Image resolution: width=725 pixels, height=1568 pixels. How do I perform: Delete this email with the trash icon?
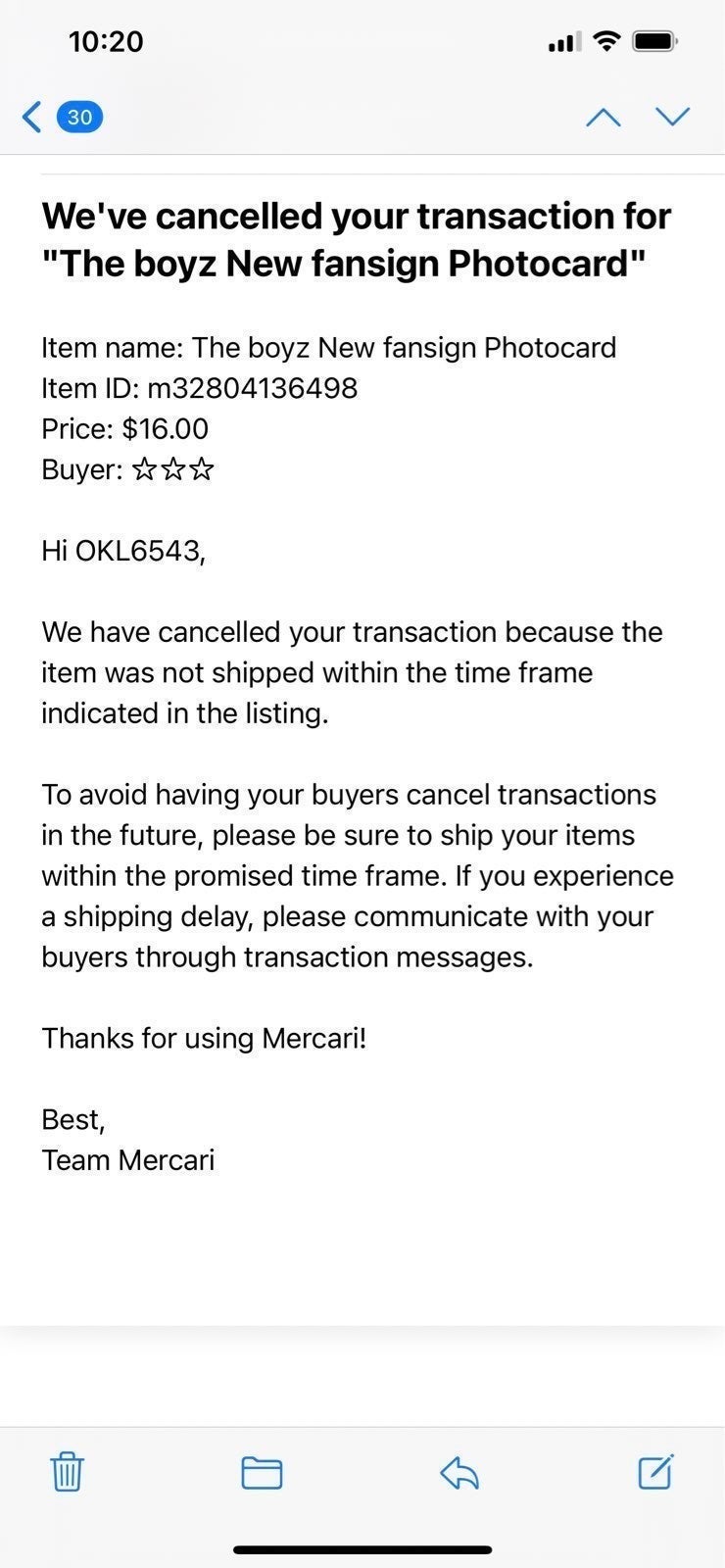tap(67, 1472)
